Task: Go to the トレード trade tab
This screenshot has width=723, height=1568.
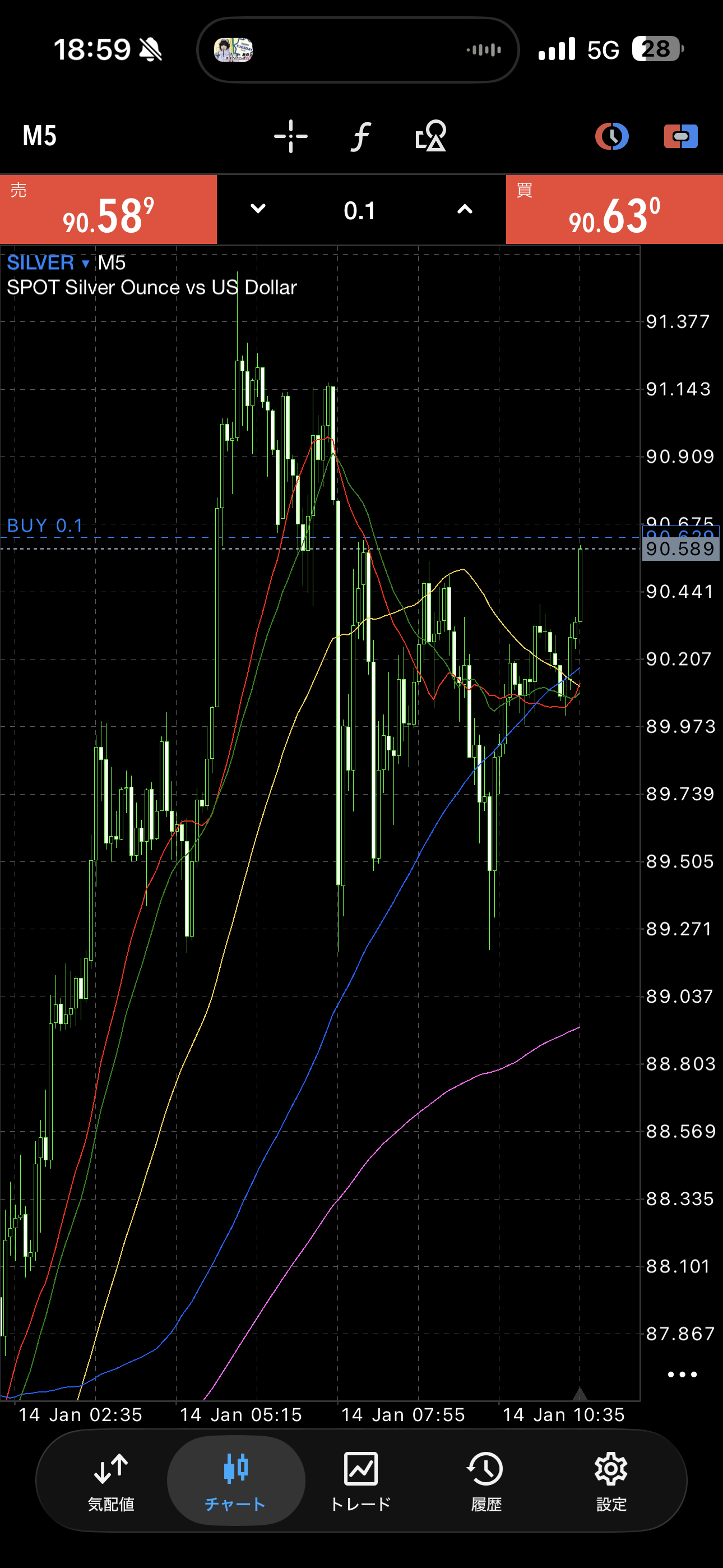Action: coord(360,1481)
